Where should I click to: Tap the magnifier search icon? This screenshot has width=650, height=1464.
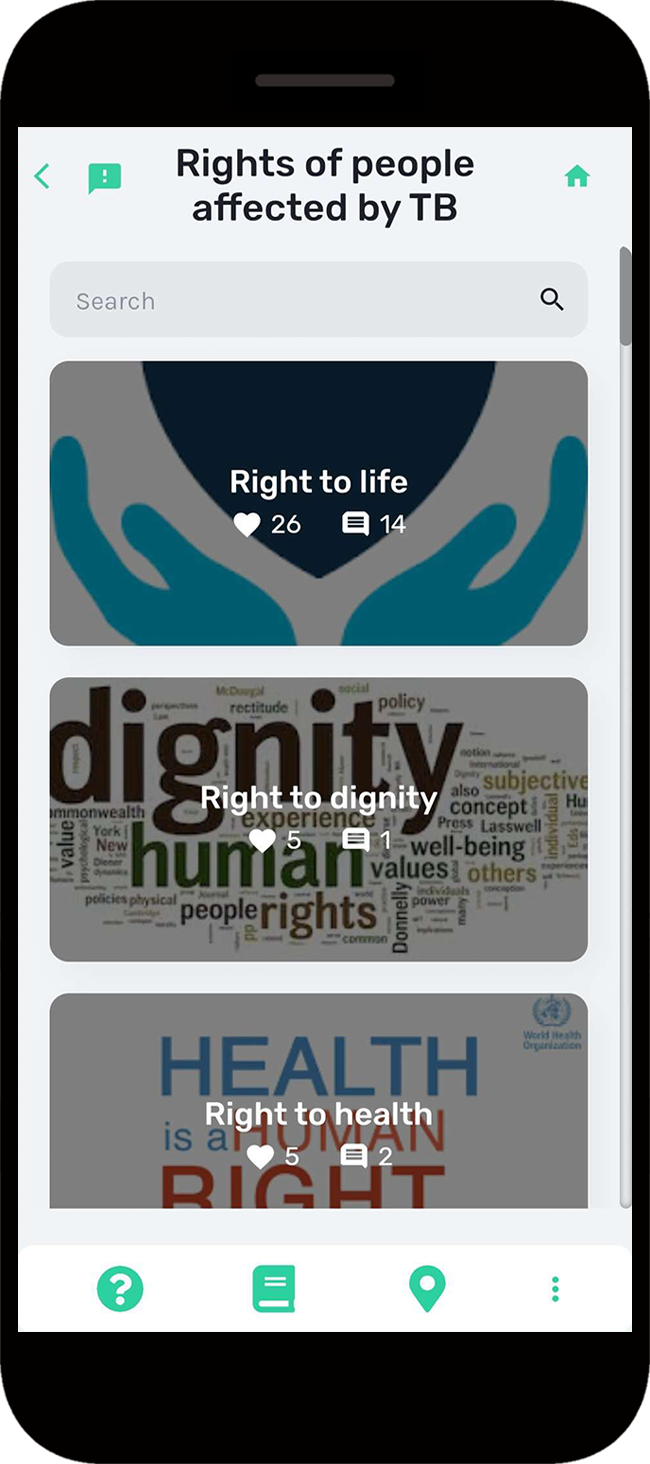[552, 299]
